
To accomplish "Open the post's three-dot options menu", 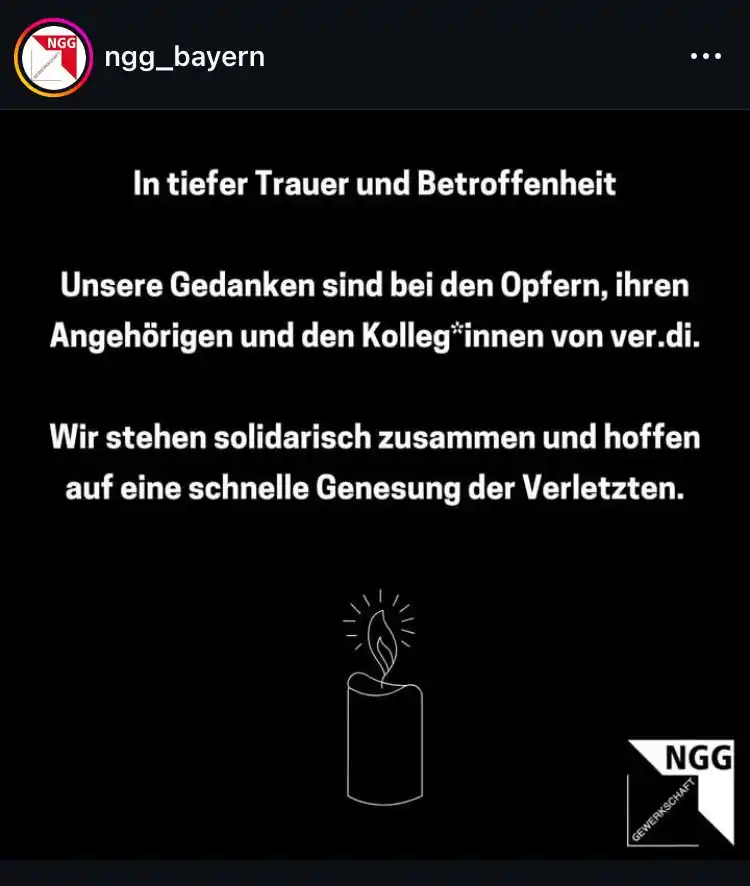I will 706,57.
